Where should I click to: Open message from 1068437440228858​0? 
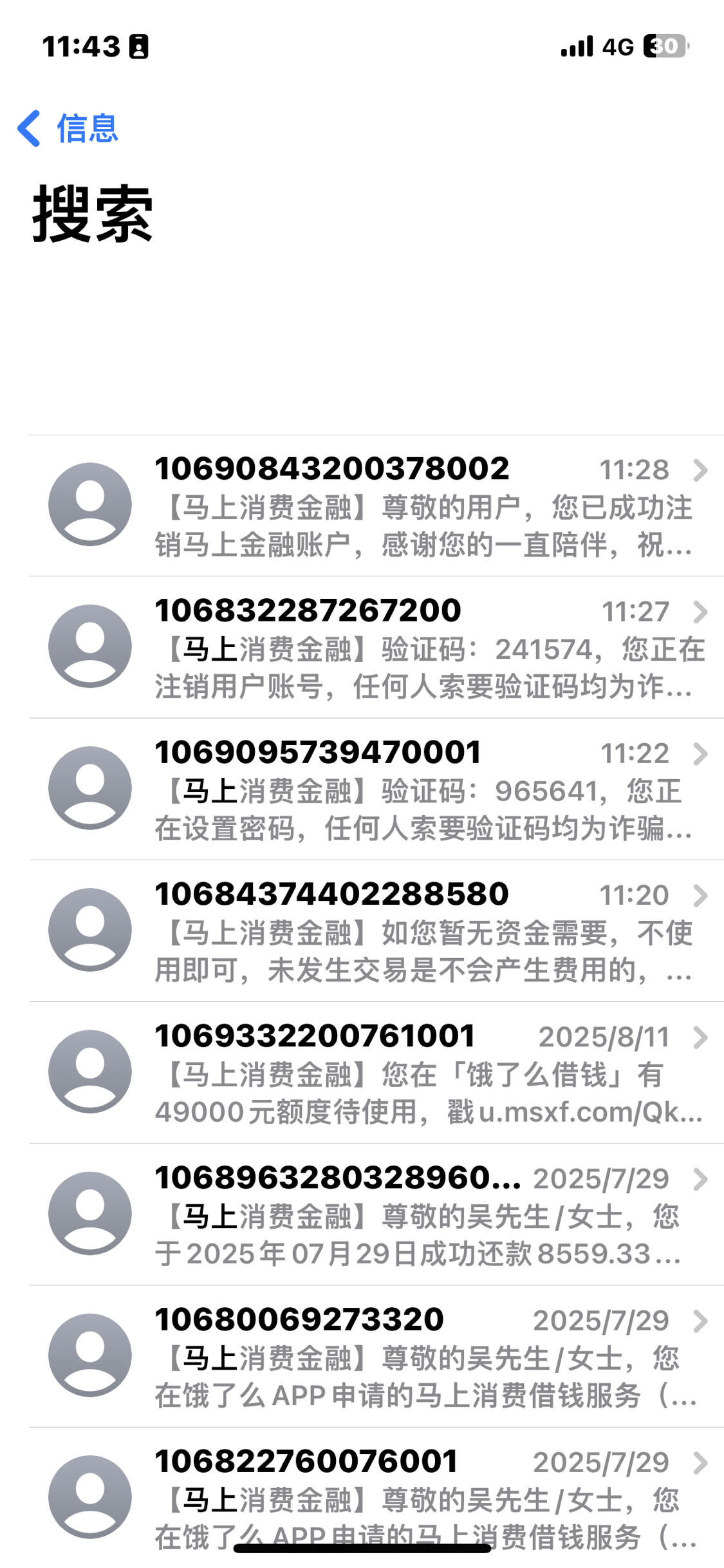[376, 931]
